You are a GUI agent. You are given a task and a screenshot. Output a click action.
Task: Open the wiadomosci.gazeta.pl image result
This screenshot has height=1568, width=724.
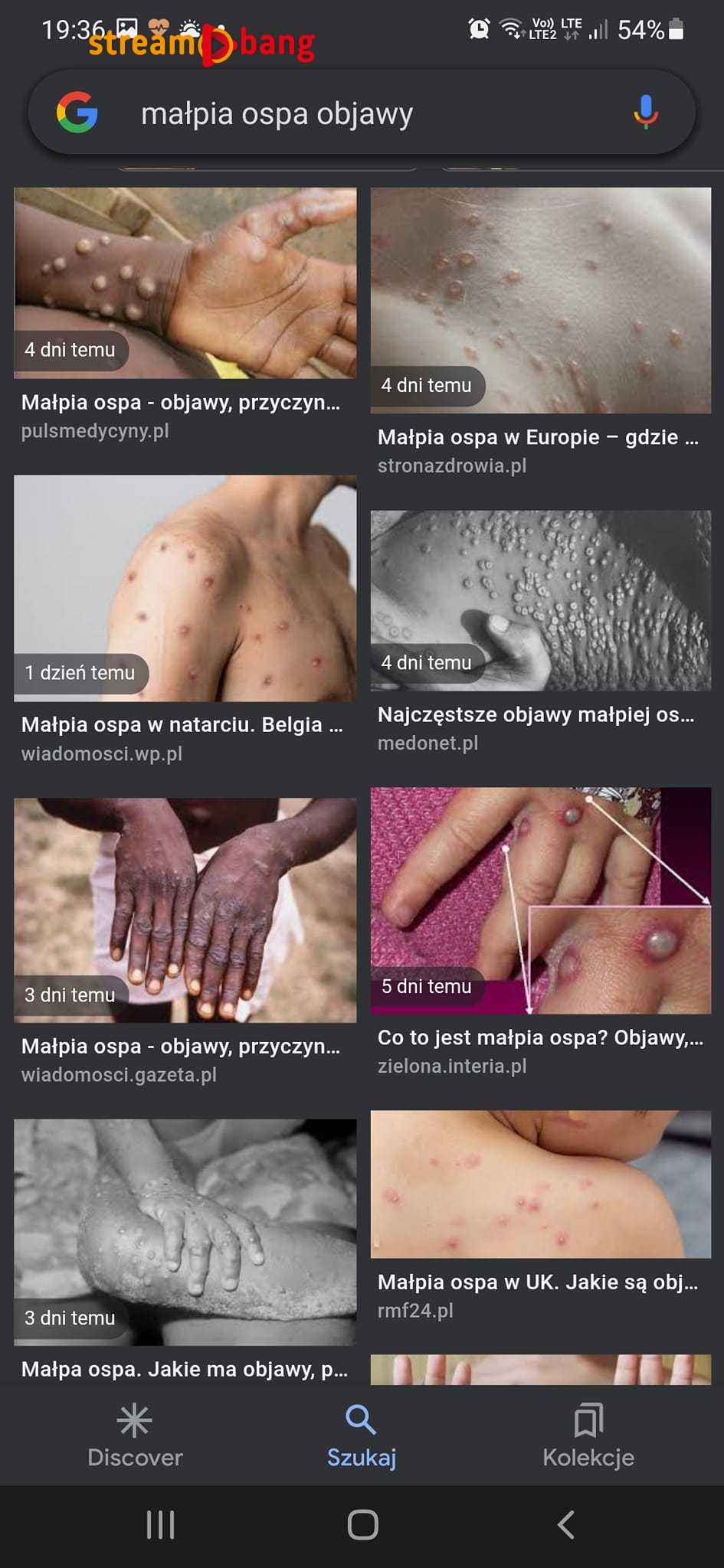pyautogui.click(x=185, y=910)
